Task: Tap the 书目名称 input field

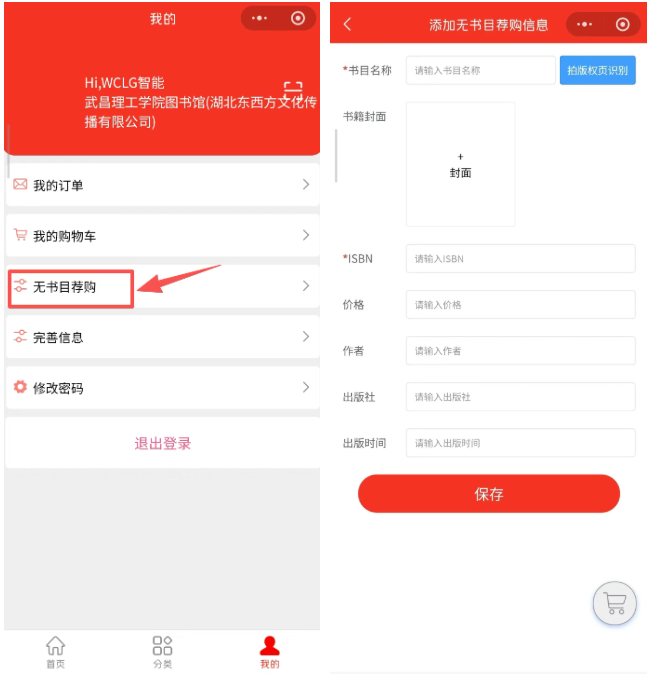Action: pyautogui.click(x=480, y=70)
